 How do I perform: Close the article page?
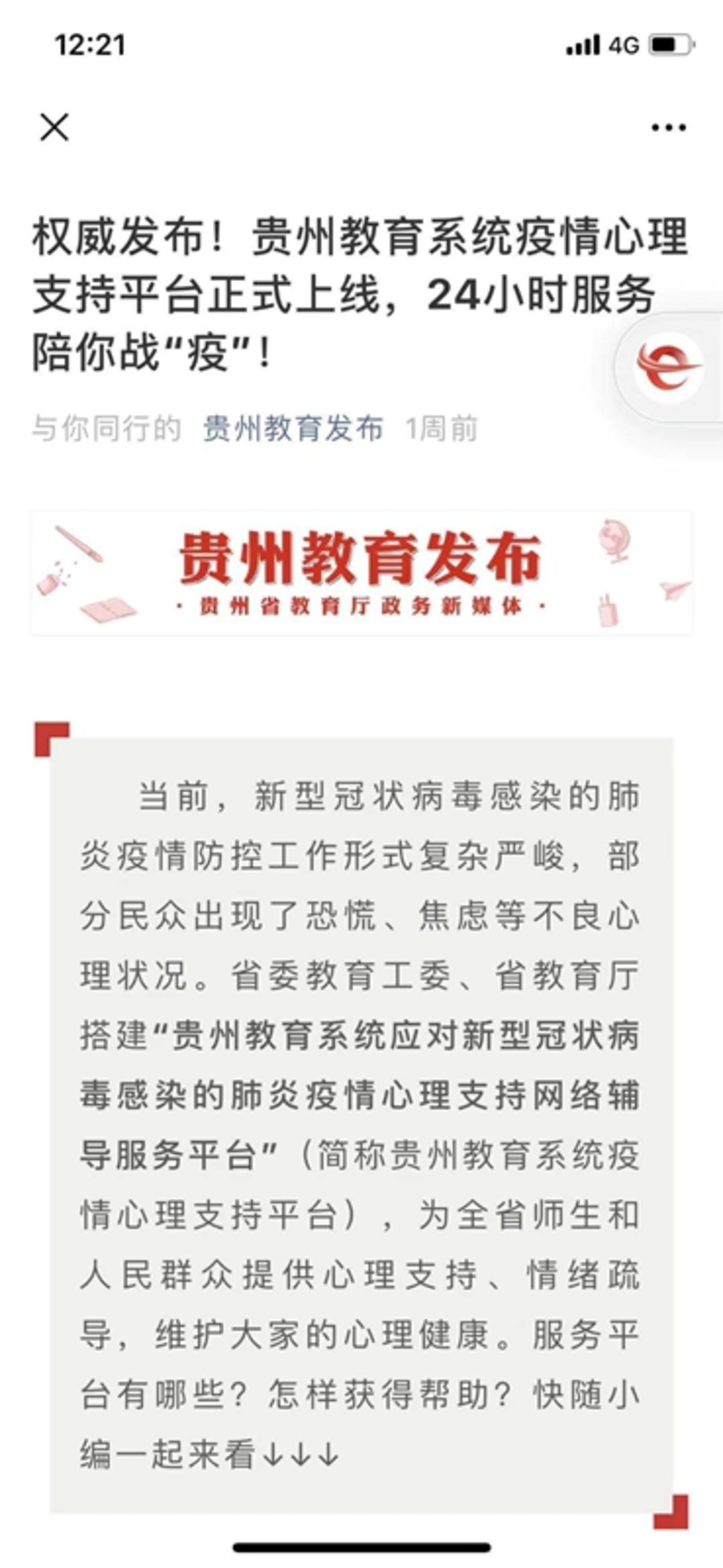tap(55, 127)
